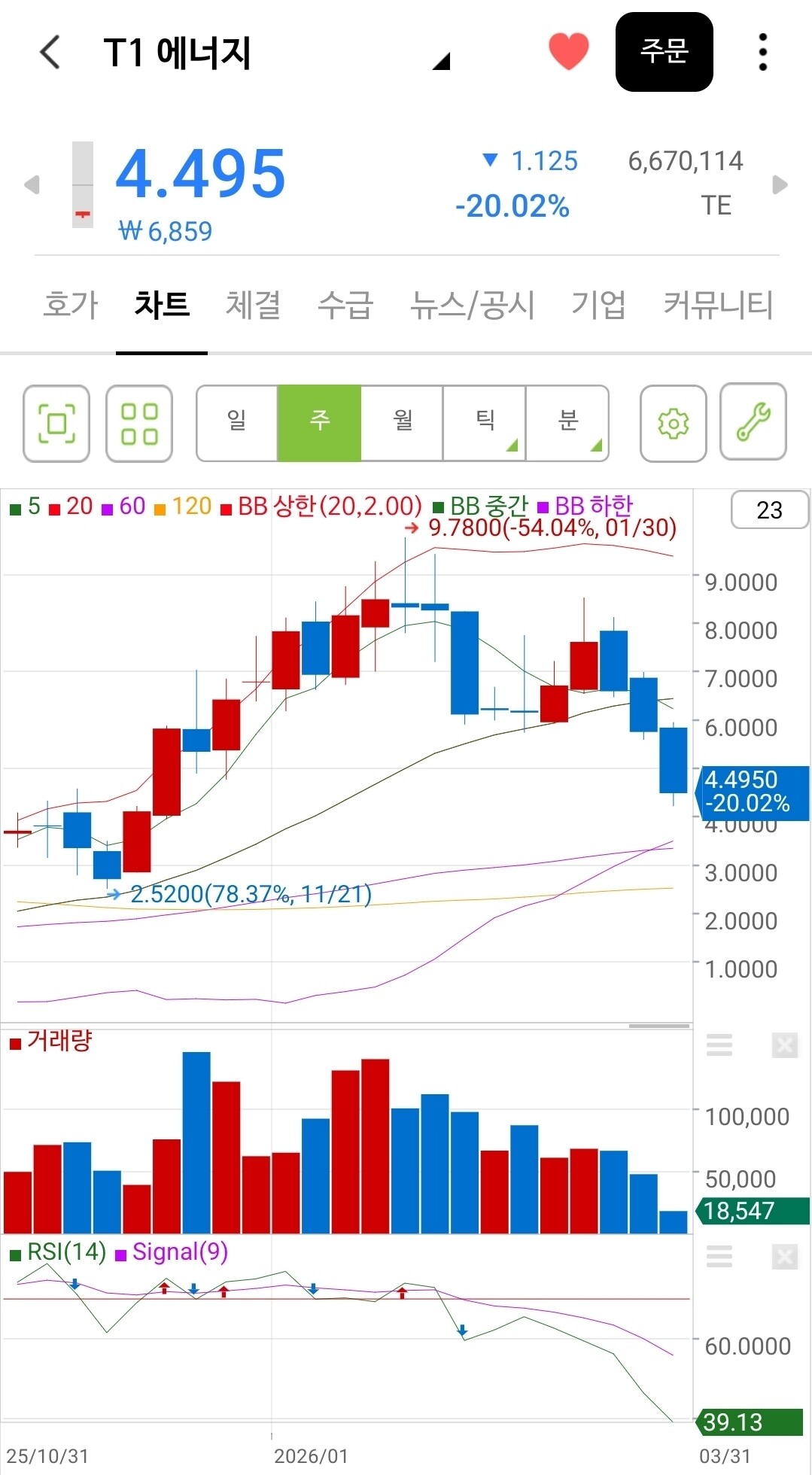
Task: Open chart settings gear
Action: (x=673, y=423)
